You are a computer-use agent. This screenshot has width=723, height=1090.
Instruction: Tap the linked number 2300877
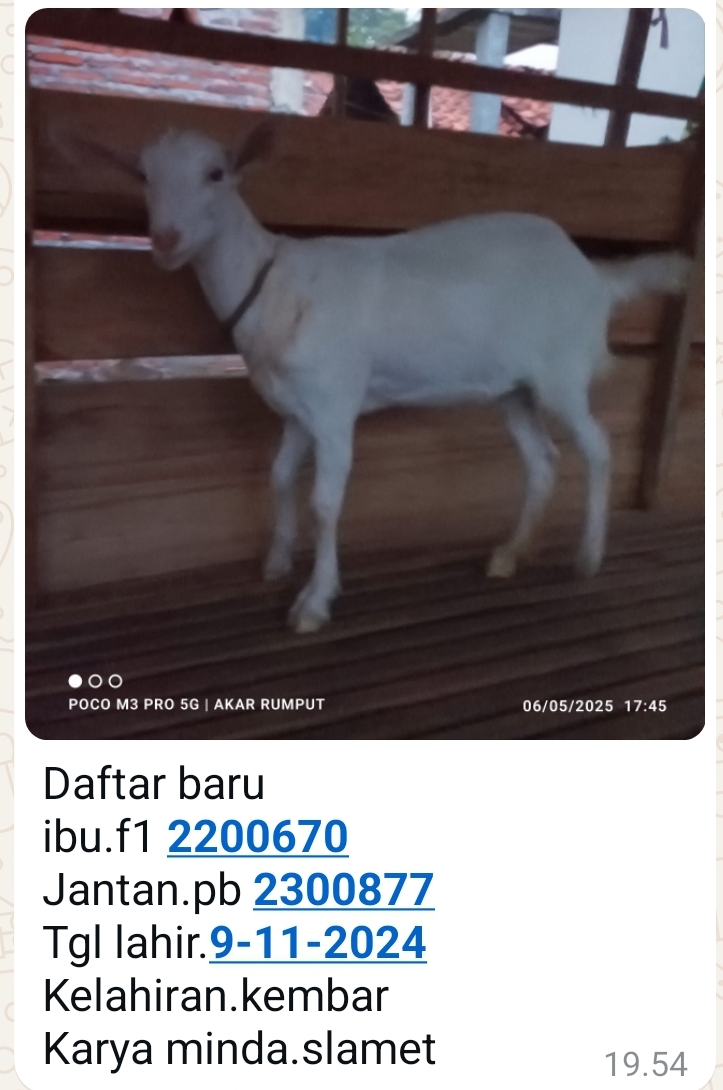pos(344,890)
